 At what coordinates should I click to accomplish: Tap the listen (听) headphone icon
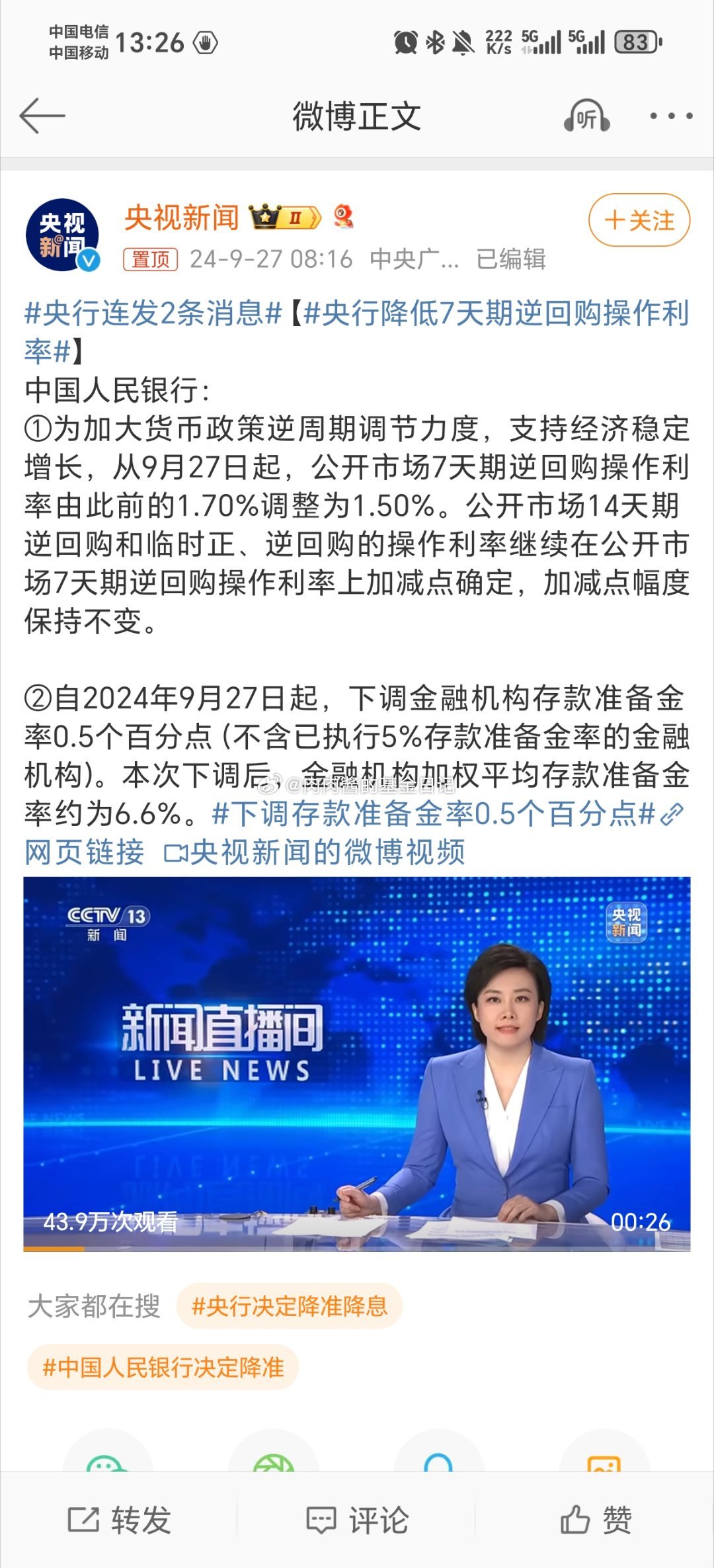click(586, 116)
